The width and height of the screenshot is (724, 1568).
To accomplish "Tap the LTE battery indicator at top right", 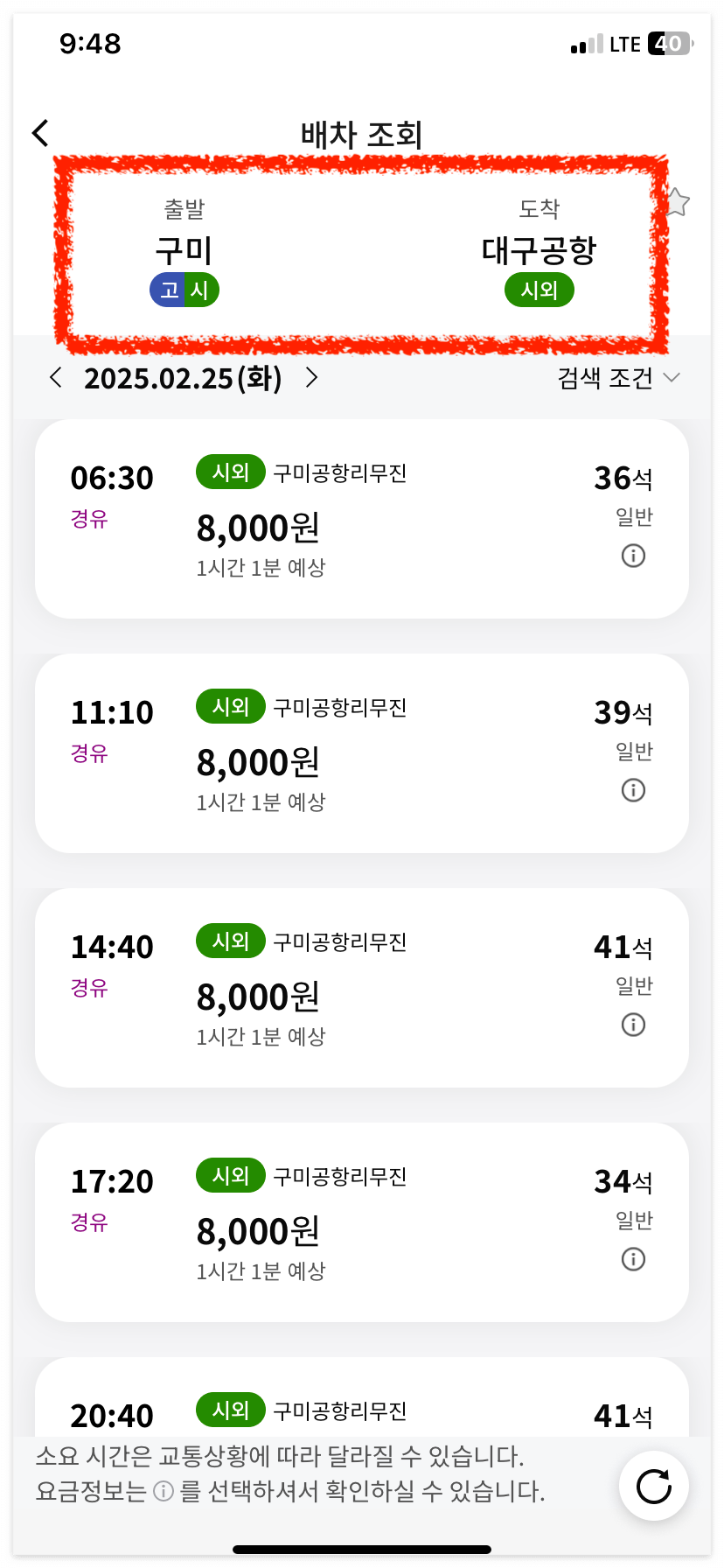I will tap(631, 43).
